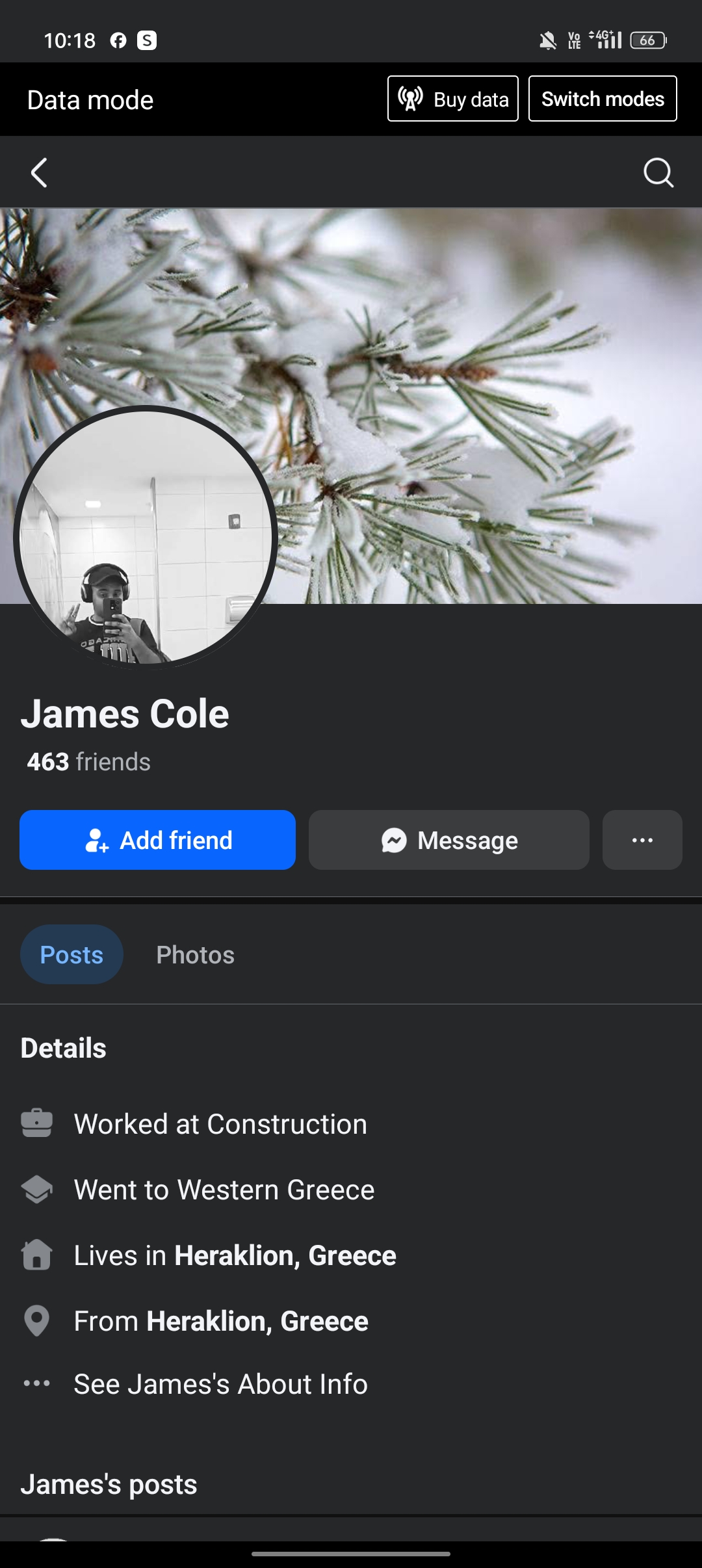This screenshot has width=702, height=1568.
Task: Switch to the Photos tab
Action: click(x=195, y=954)
